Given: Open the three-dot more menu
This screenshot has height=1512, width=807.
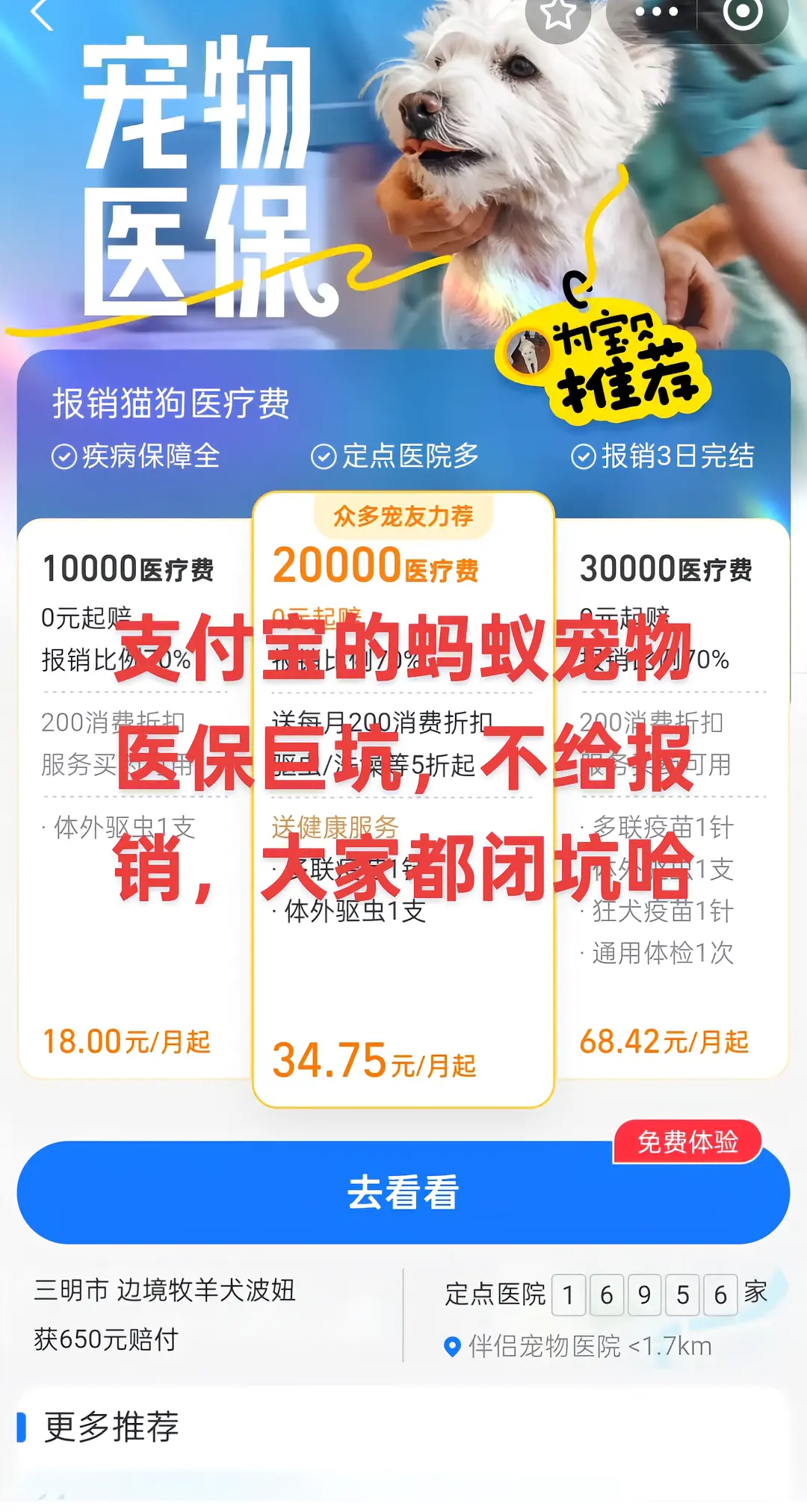Looking at the screenshot, I should click(656, 12).
